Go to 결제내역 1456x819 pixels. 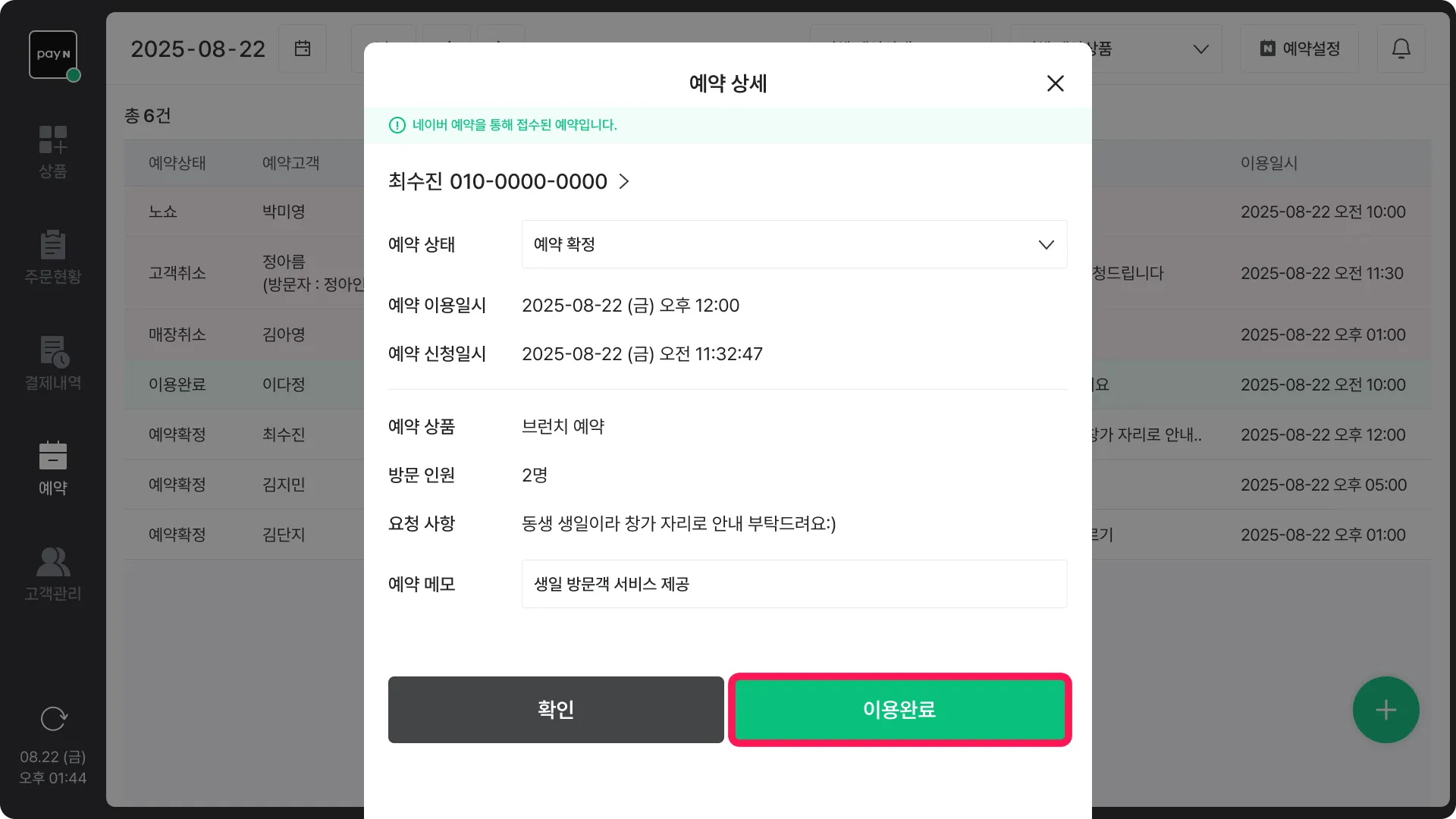coord(53,364)
